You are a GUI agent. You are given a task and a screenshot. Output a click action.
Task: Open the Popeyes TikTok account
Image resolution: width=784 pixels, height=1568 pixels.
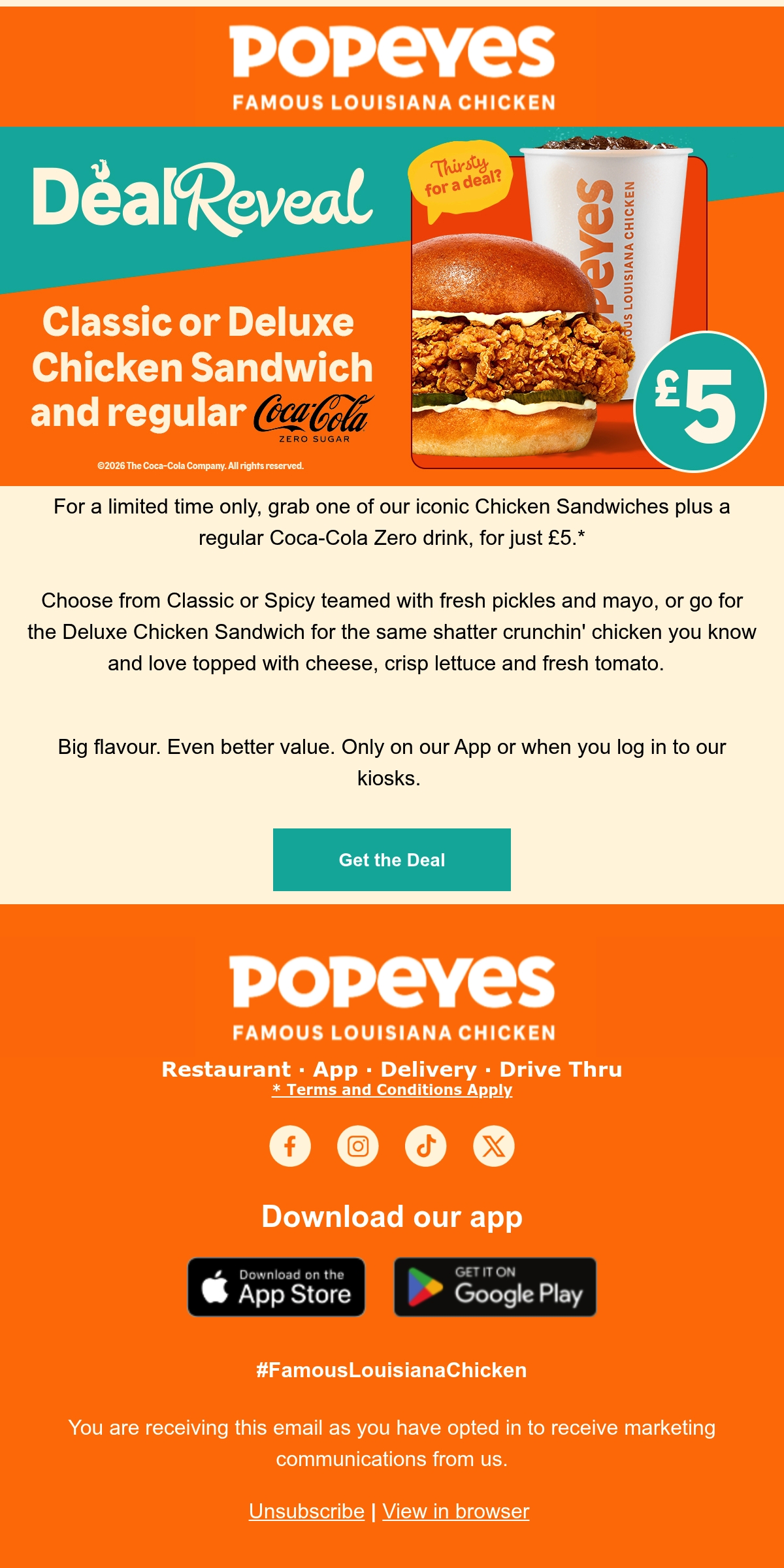coord(426,1146)
